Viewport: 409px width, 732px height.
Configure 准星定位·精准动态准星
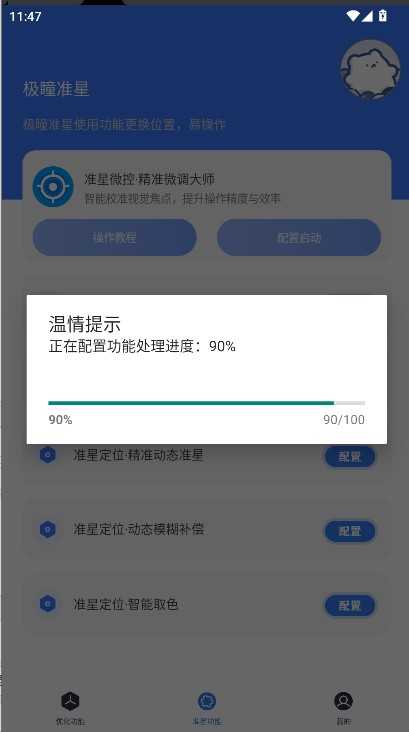pyautogui.click(x=350, y=457)
